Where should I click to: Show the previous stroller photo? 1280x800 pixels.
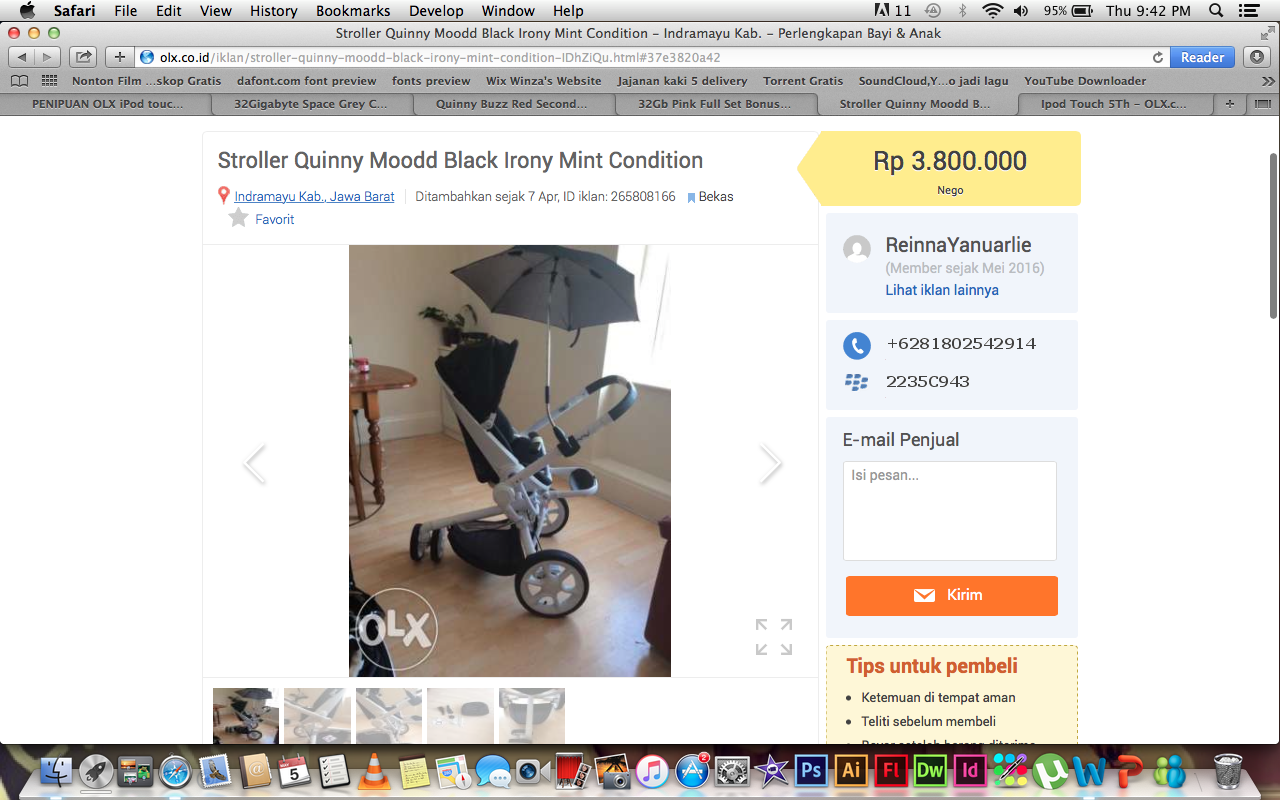[x=254, y=464]
